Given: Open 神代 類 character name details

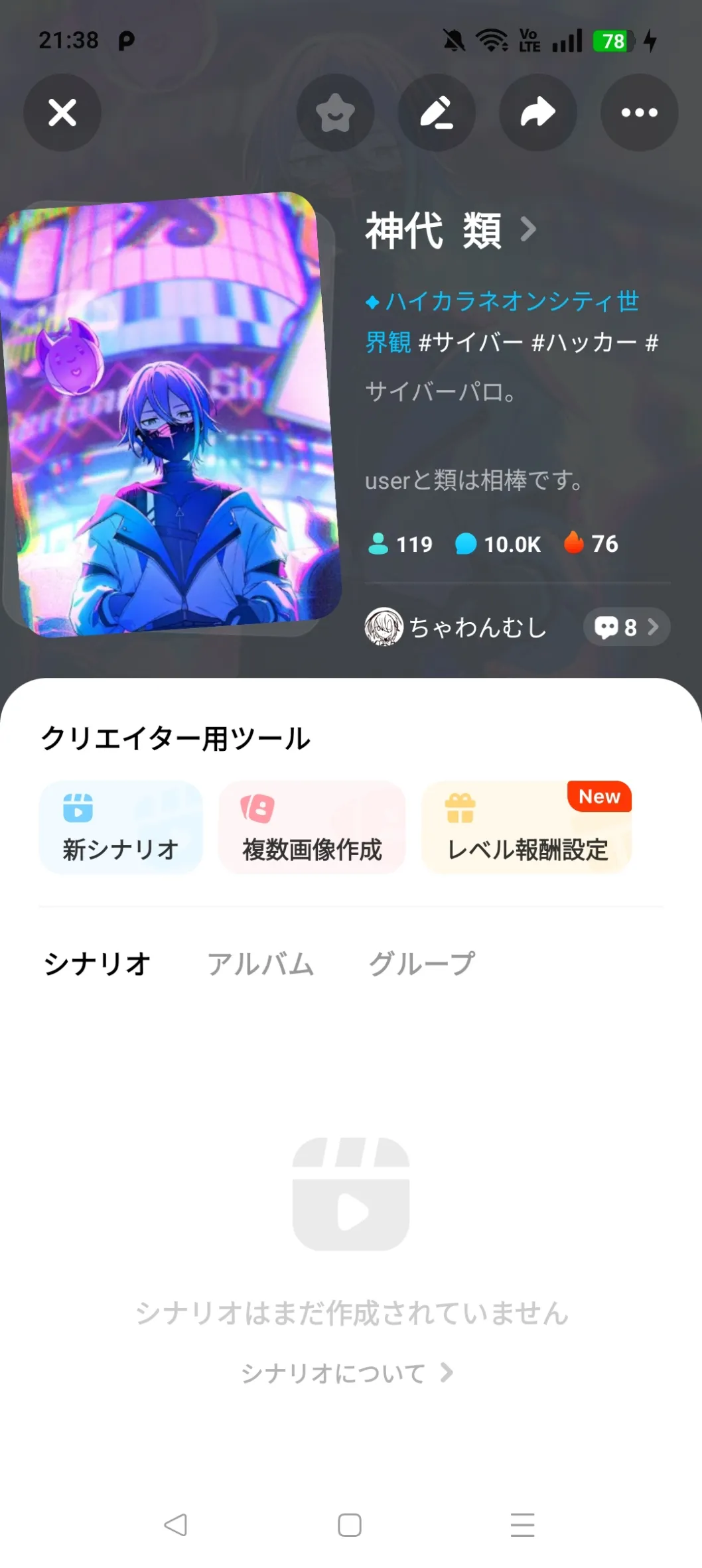Looking at the screenshot, I should point(451,230).
